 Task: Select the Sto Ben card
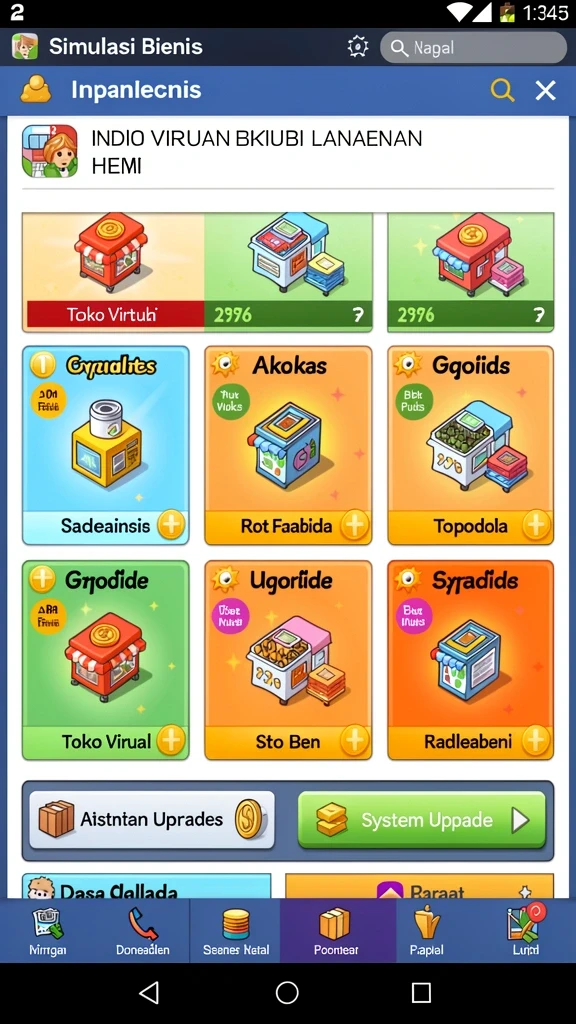[288, 660]
